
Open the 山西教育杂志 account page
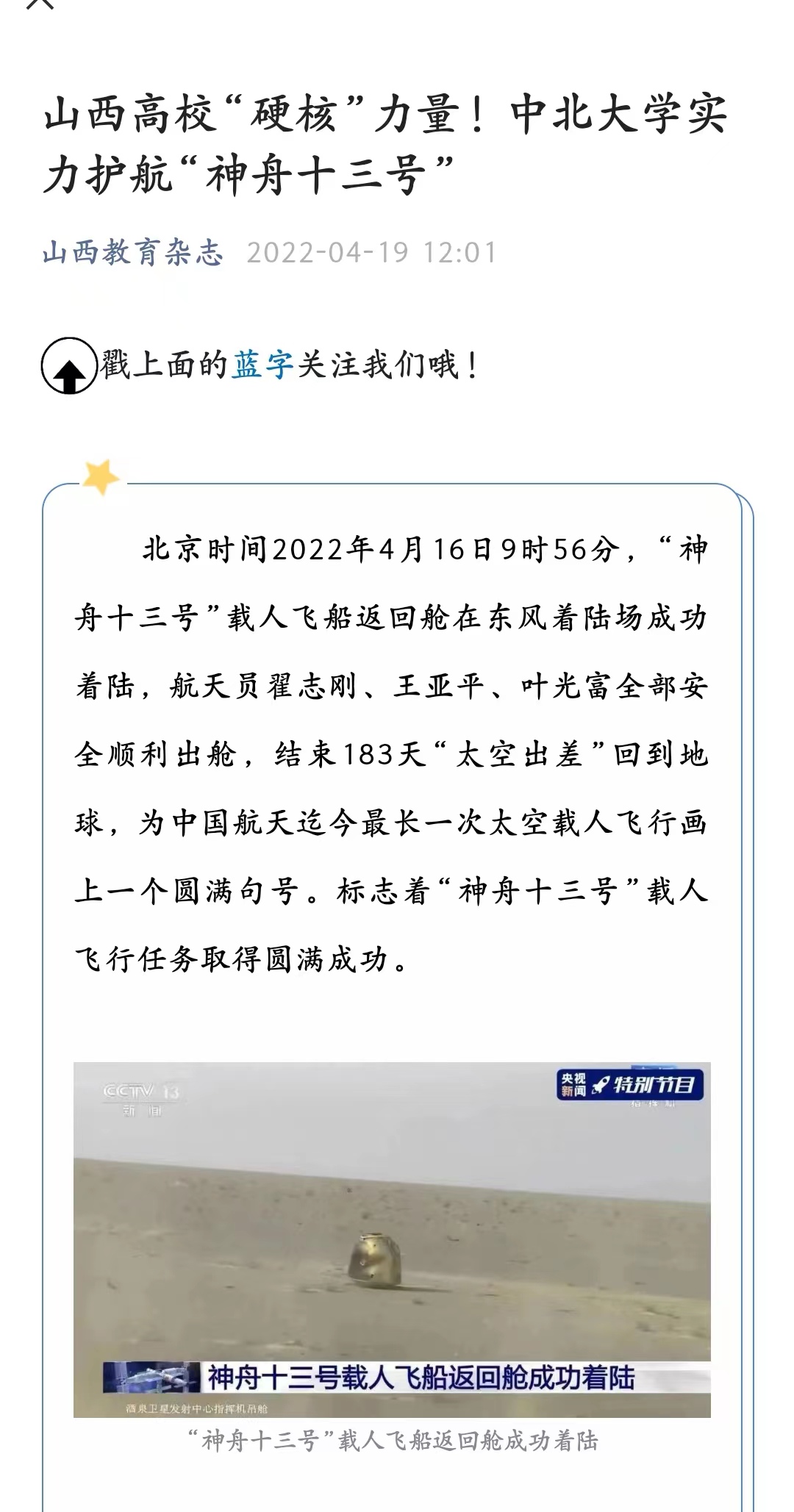(133, 252)
